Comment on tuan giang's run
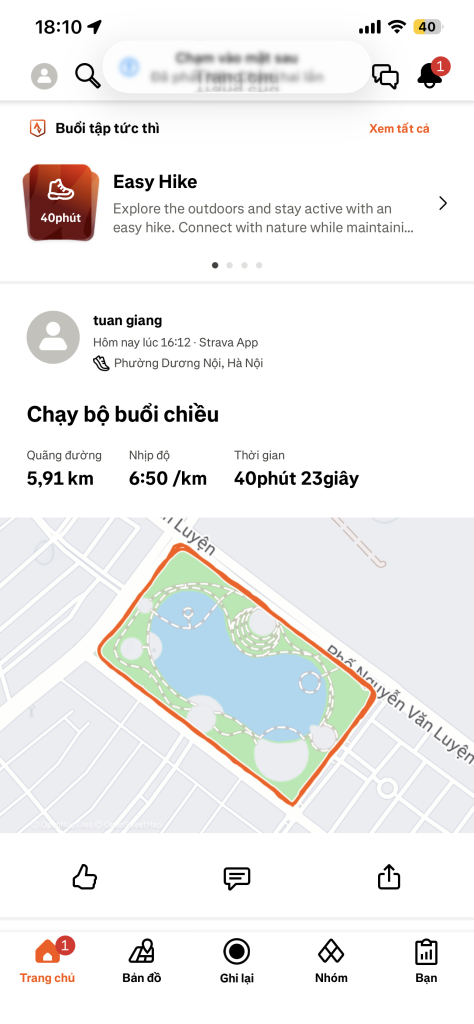The width and height of the screenshot is (474, 1024). (x=236, y=878)
